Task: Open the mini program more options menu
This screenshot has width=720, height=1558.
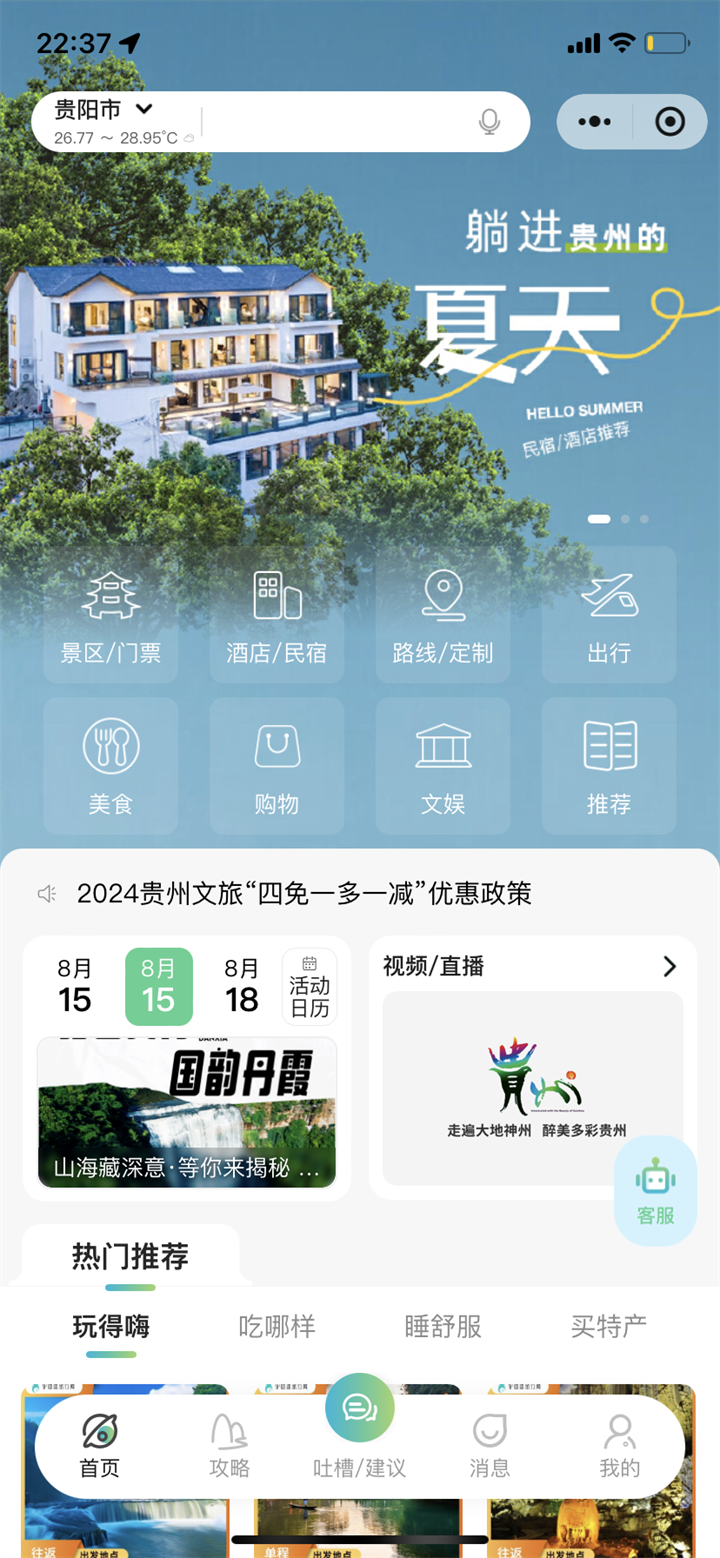Action: (594, 122)
